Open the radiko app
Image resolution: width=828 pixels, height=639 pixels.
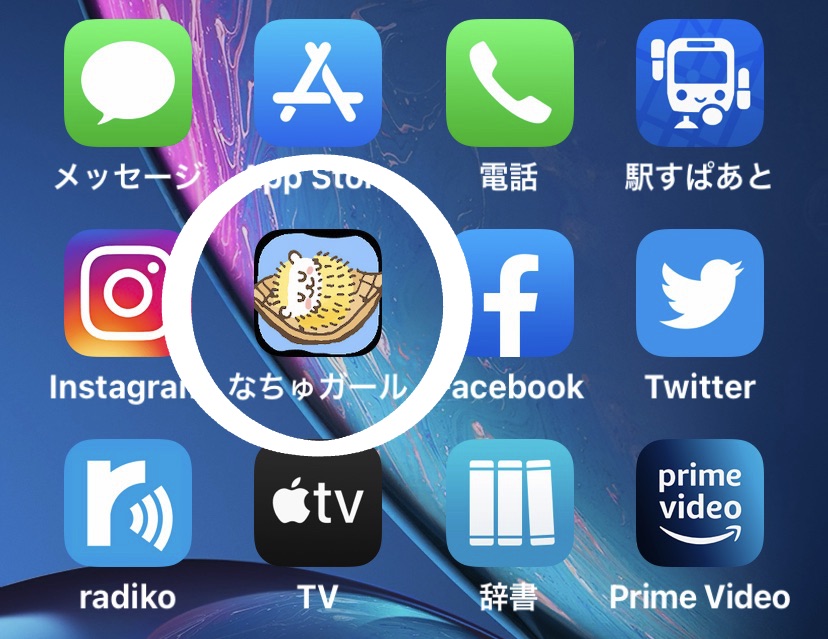[127, 503]
